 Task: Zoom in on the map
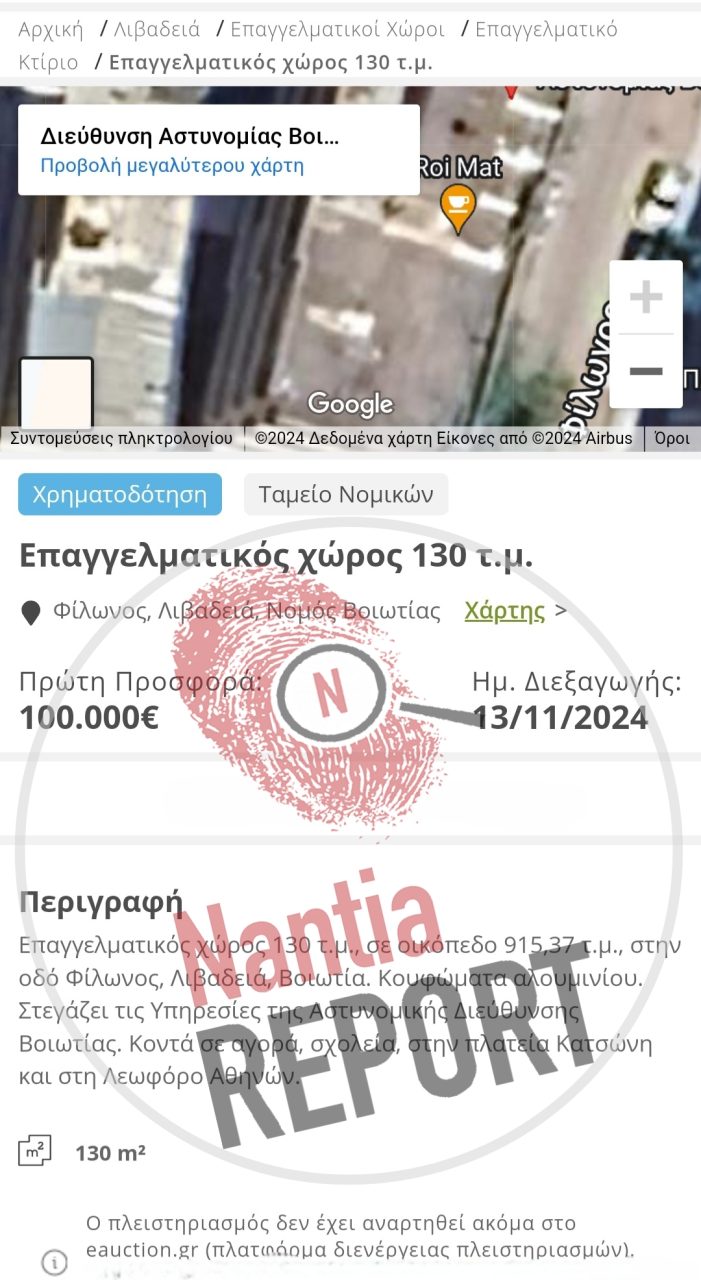[646, 297]
